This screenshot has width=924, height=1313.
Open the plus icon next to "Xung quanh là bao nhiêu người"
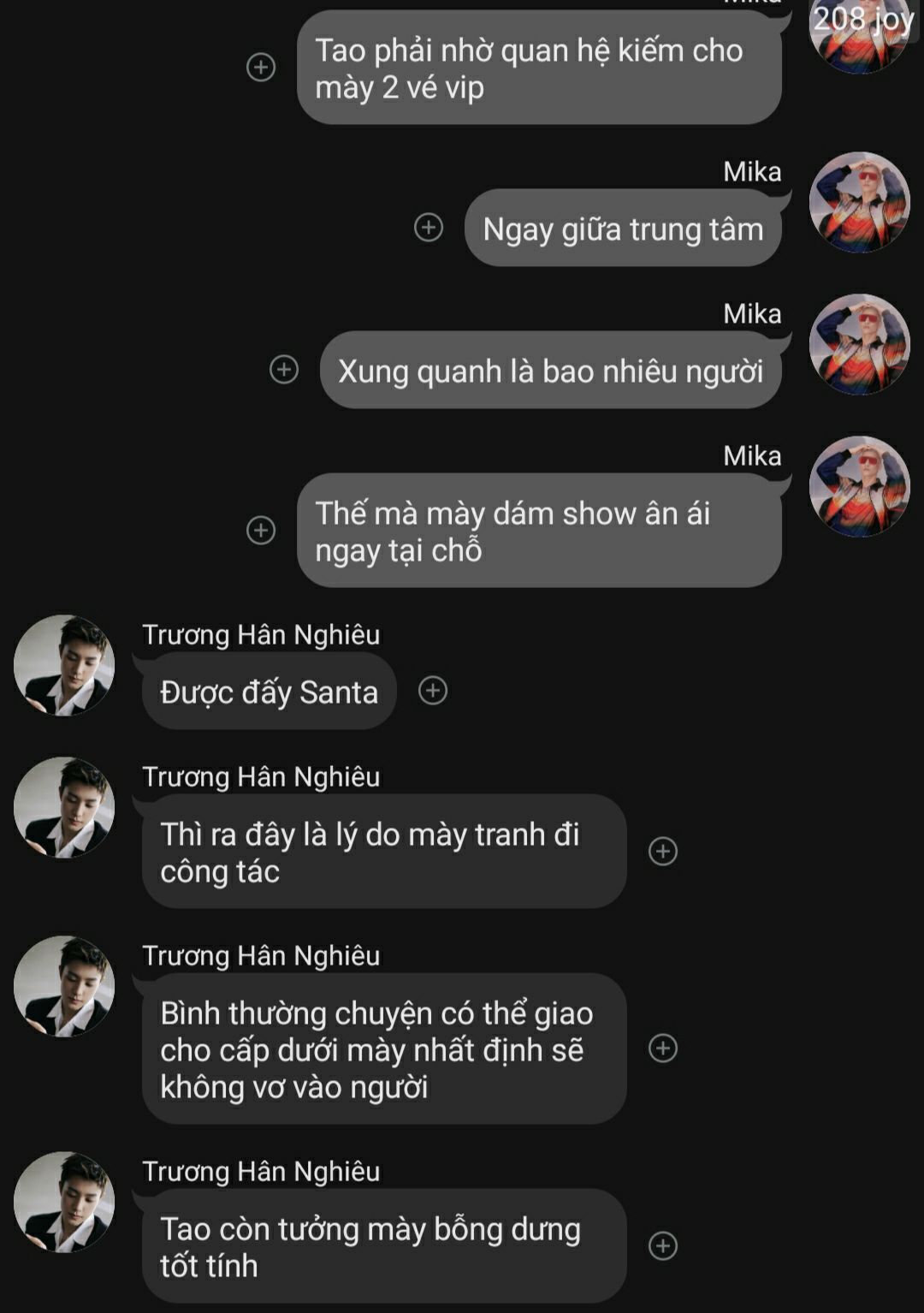[x=284, y=370]
